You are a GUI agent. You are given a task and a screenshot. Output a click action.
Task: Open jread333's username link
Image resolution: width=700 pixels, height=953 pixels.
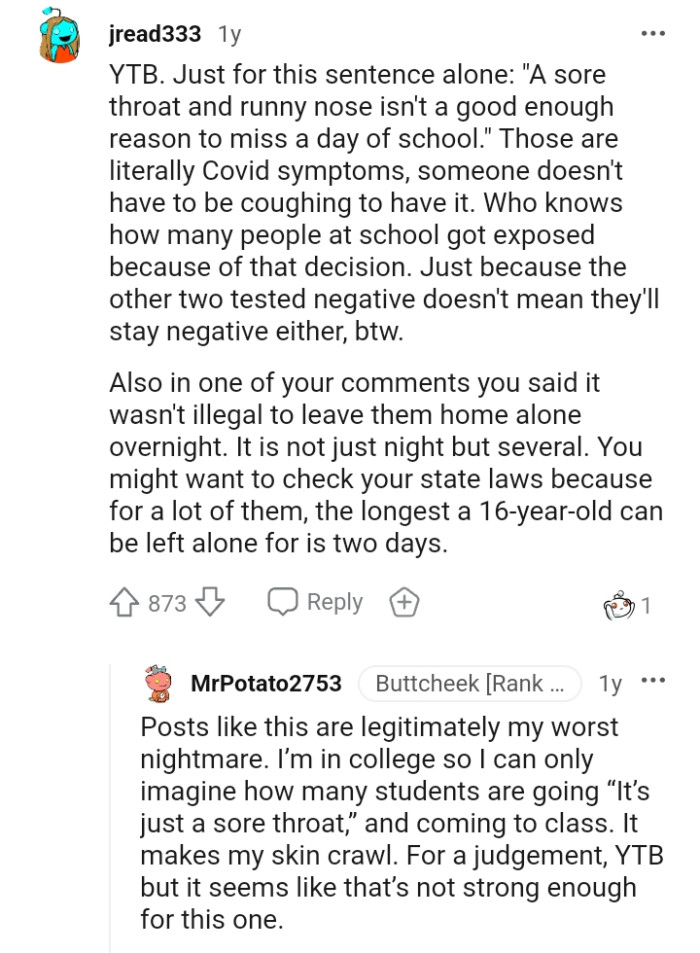click(155, 34)
